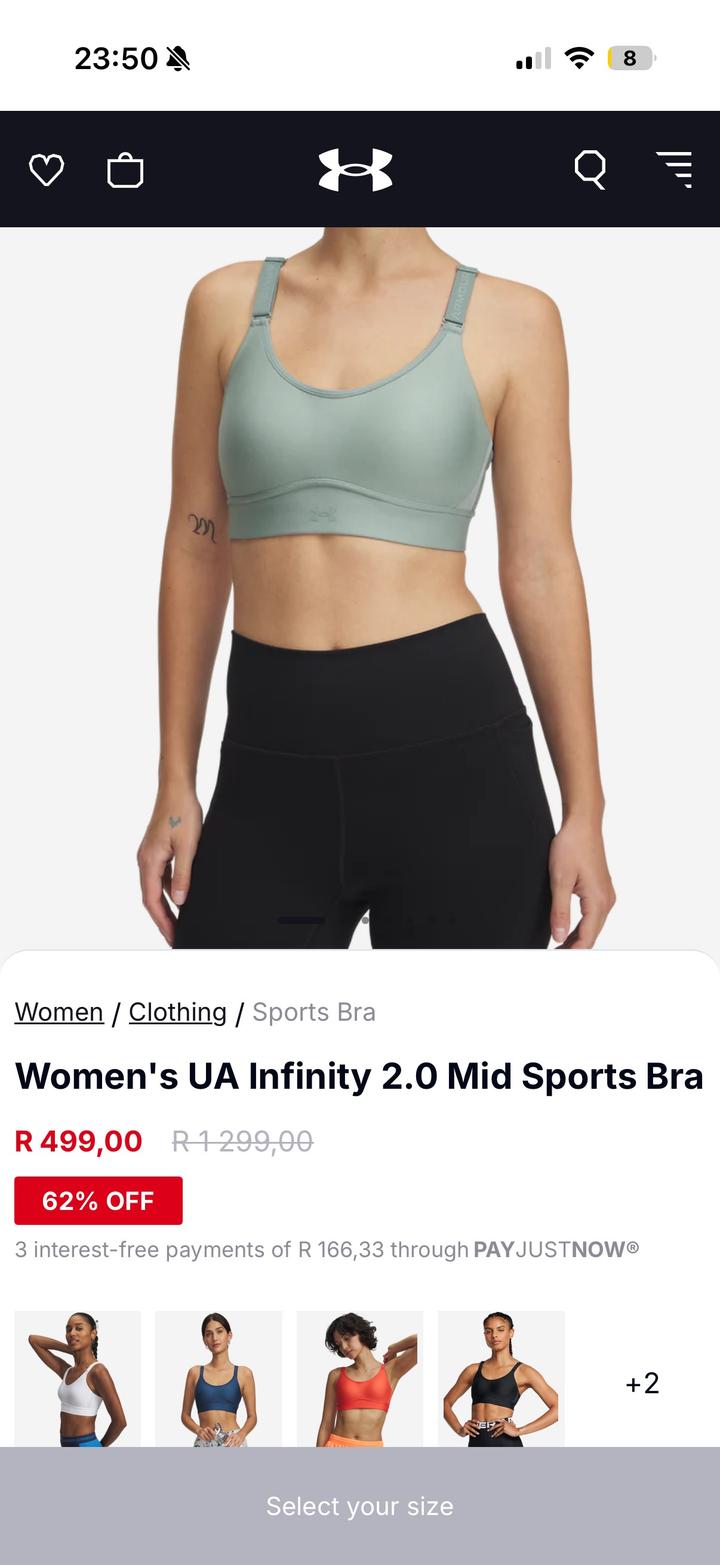Open the search icon
Screen dimensions: 720x1565
(590, 170)
